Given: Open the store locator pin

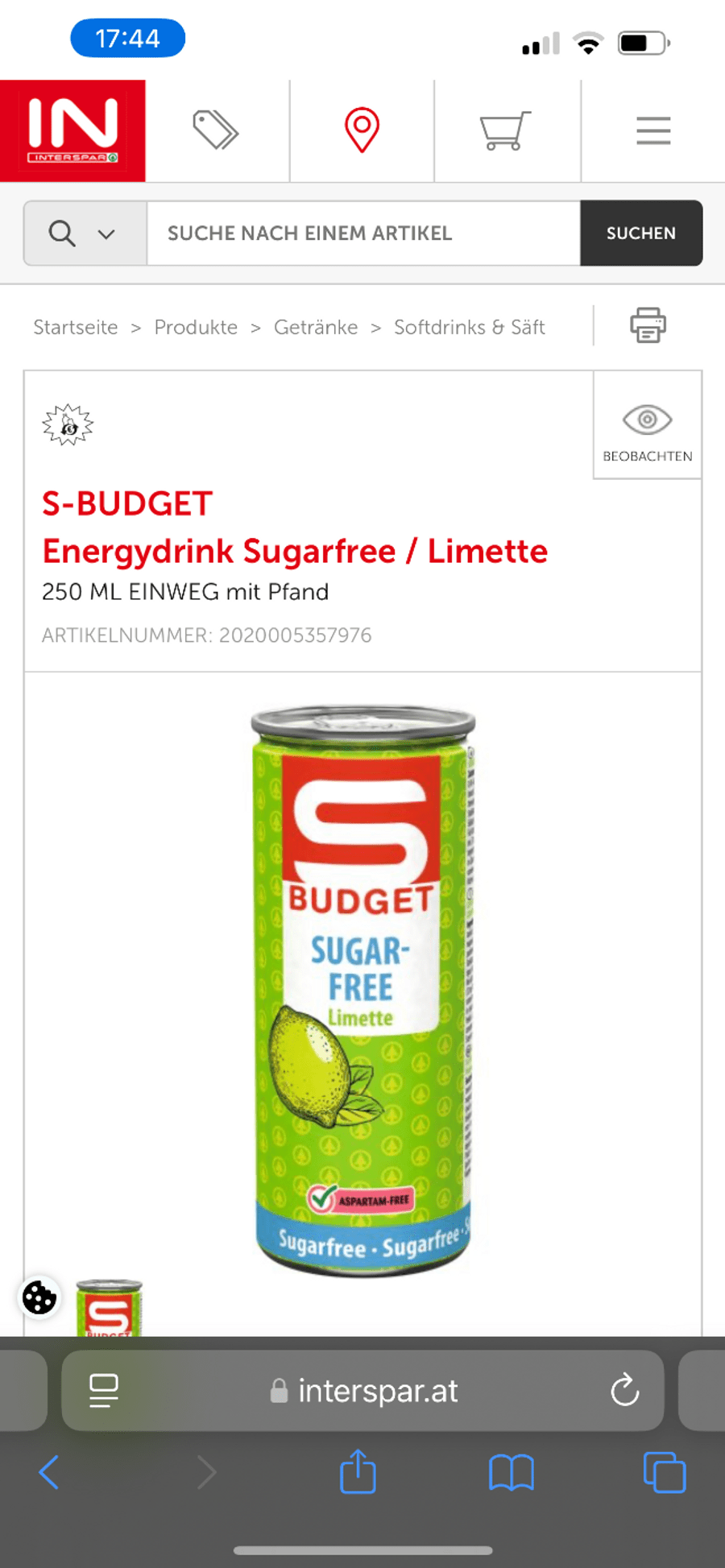Looking at the screenshot, I should pos(362,130).
